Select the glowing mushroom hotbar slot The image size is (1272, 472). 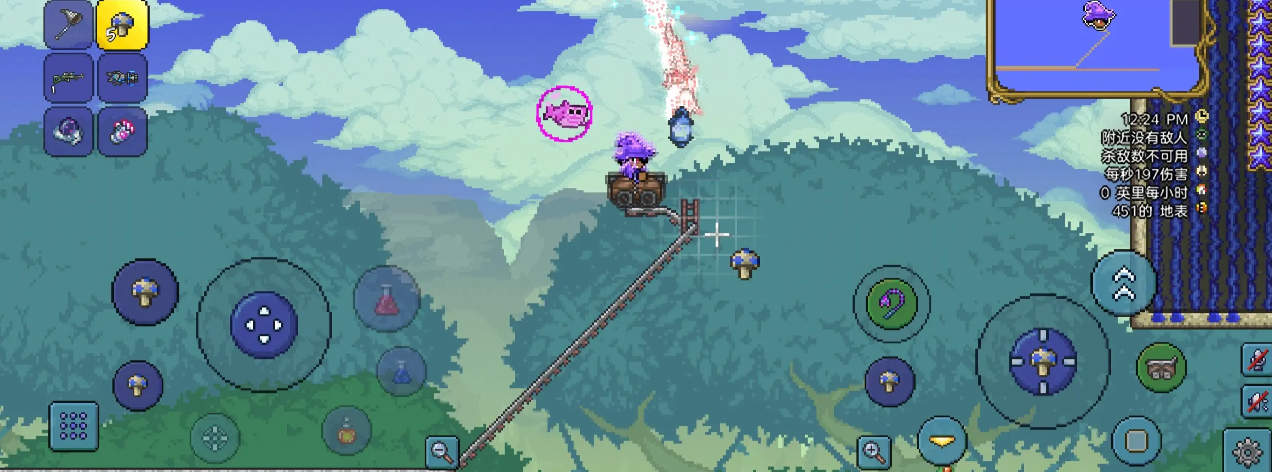pos(122,25)
